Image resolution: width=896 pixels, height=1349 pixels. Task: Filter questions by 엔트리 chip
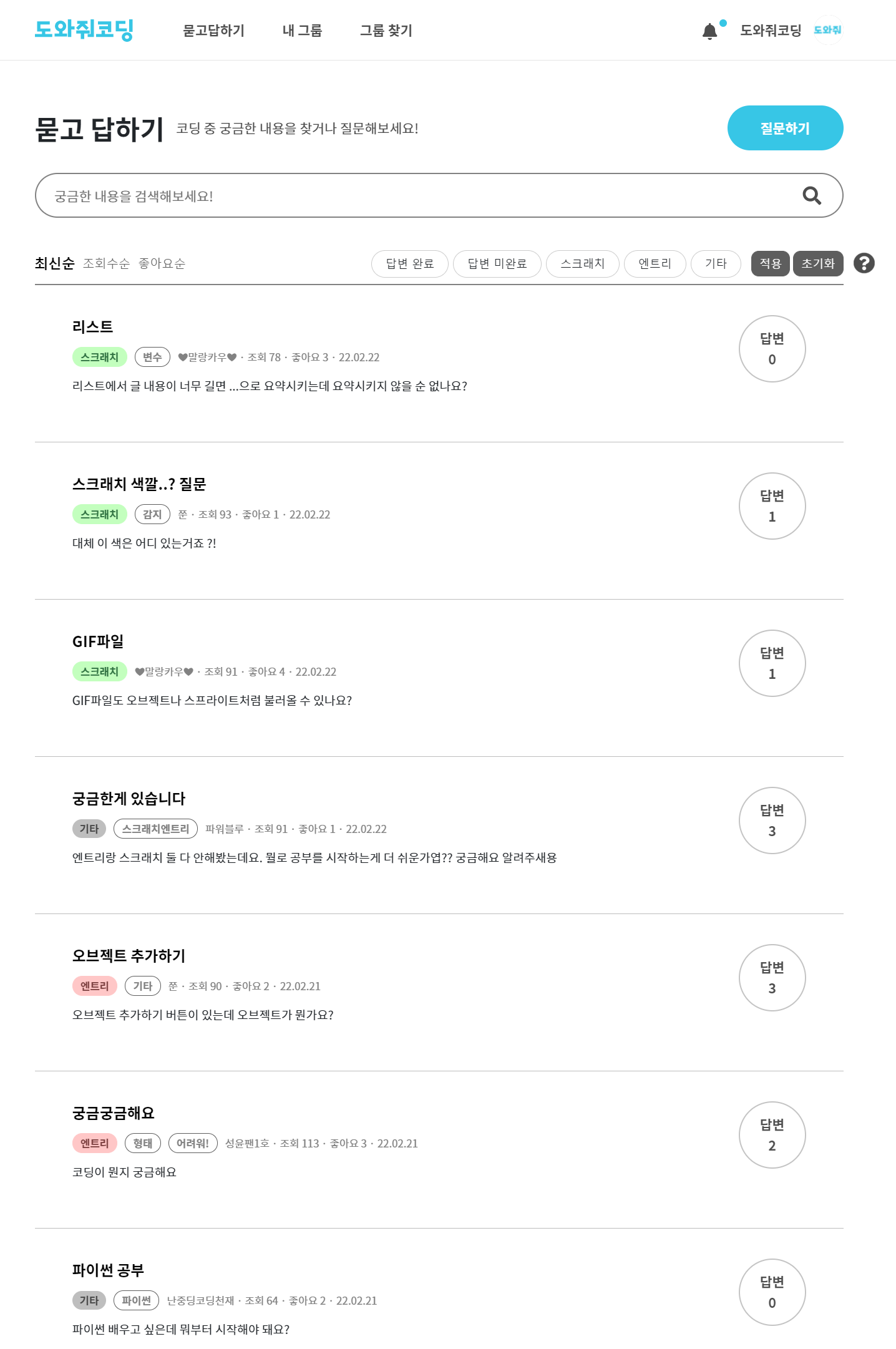click(x=655, y=263)
